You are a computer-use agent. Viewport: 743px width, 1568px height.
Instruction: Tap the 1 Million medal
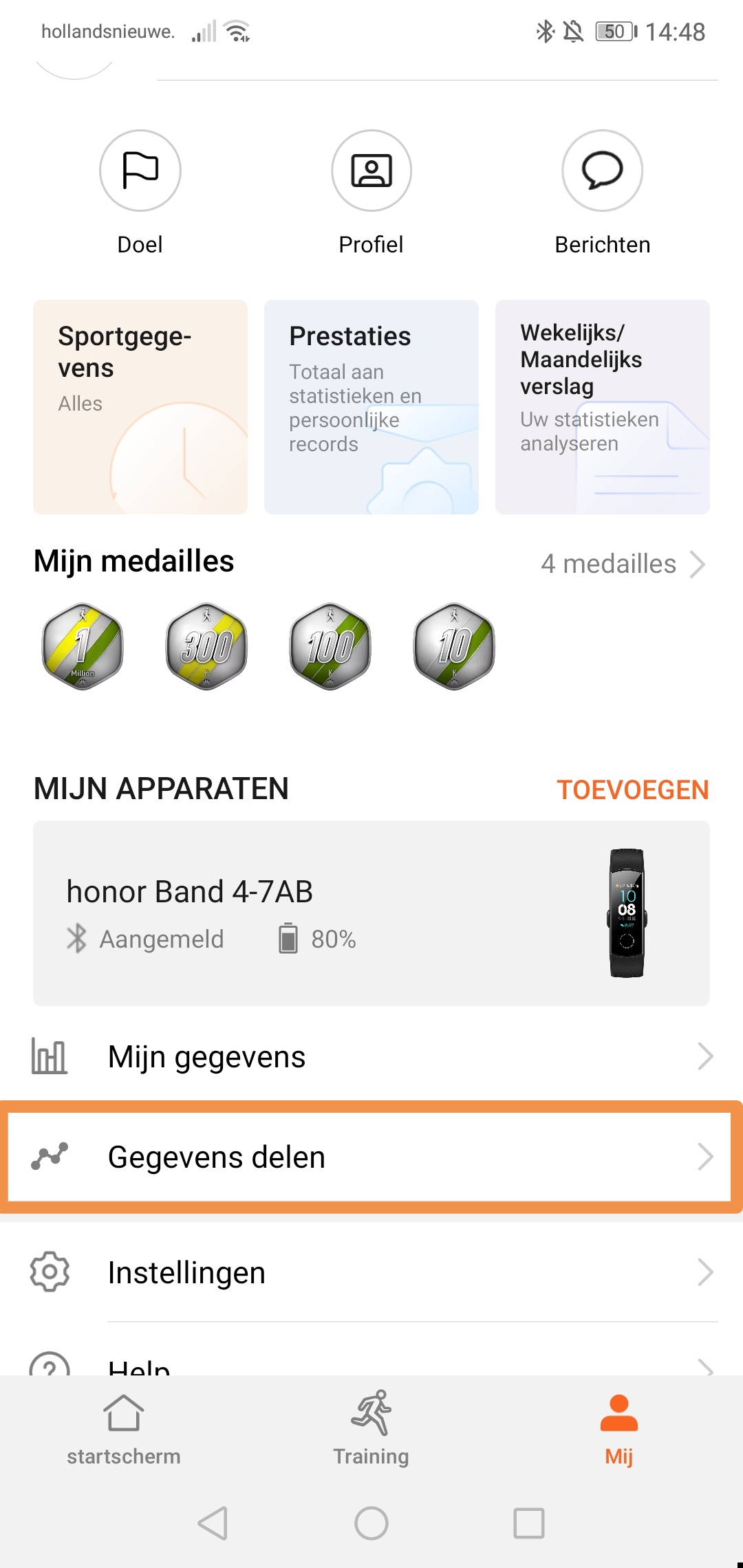tap(83, 646)
